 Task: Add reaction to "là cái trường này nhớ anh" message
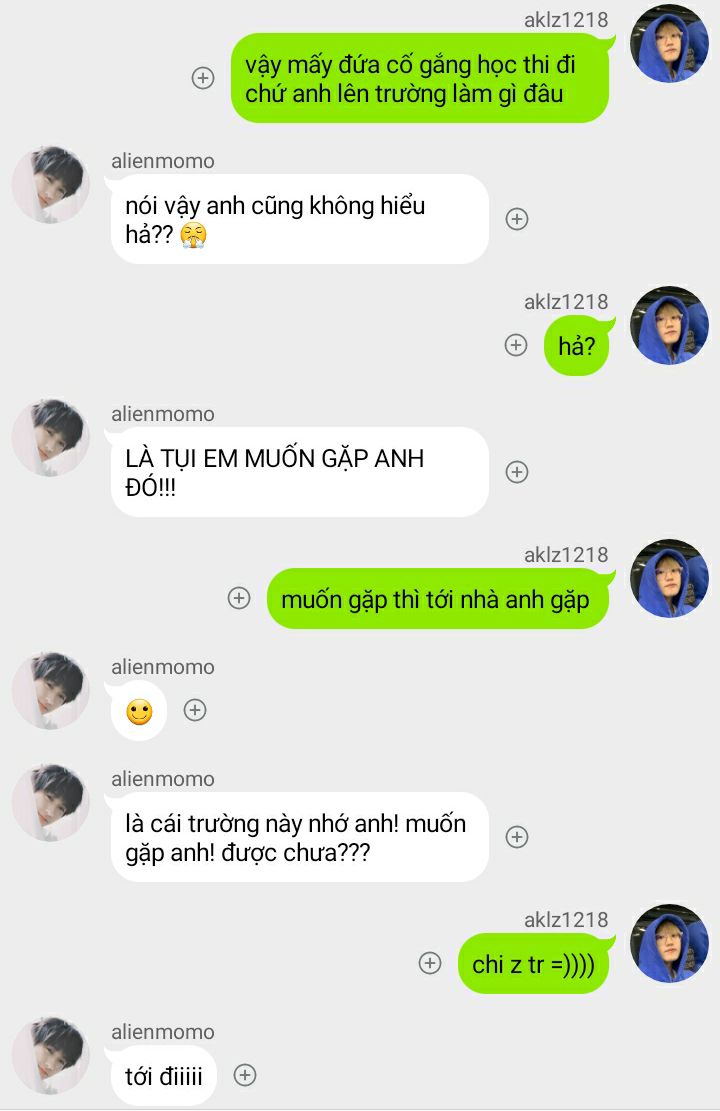click(516, 837)
